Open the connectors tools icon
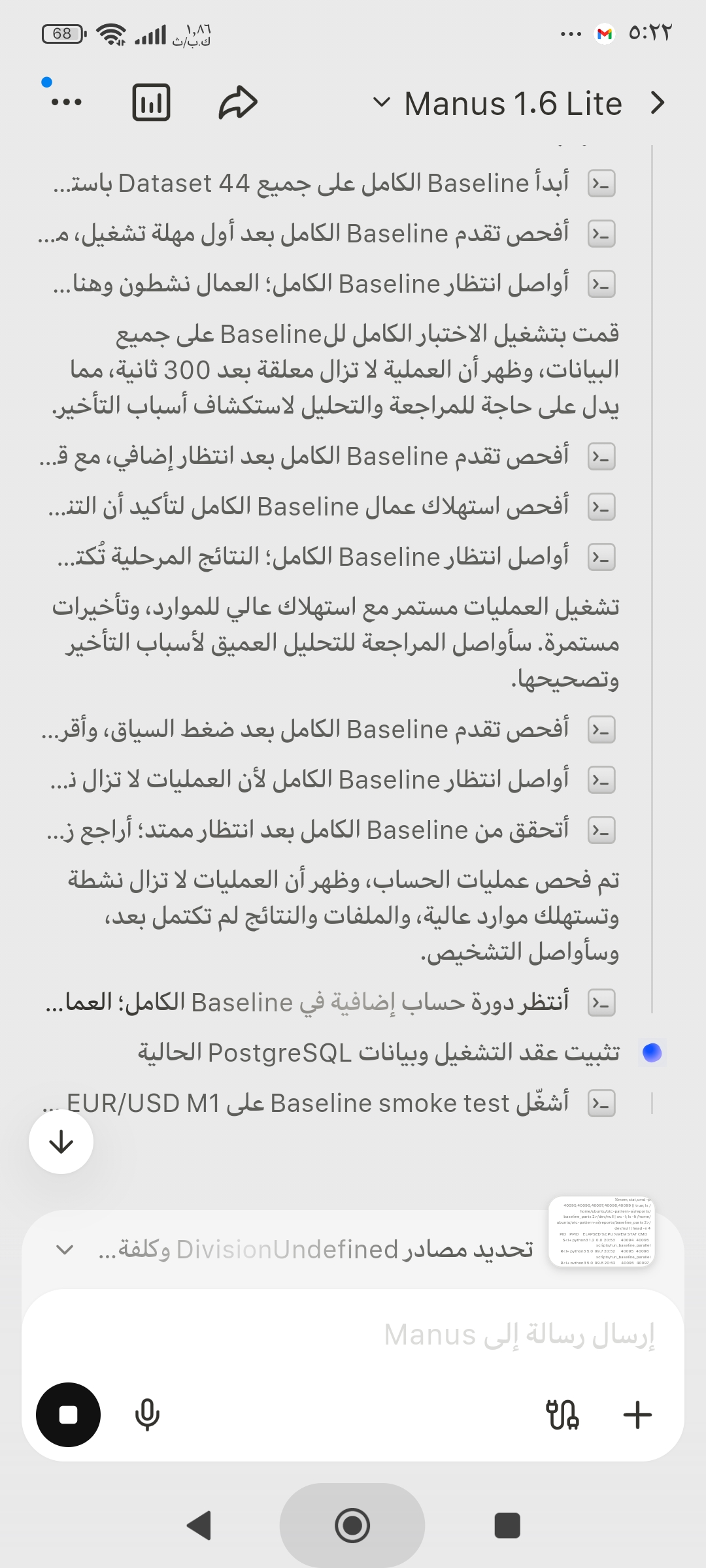This screenshot has height=1568, width=706. point(562,1415)
